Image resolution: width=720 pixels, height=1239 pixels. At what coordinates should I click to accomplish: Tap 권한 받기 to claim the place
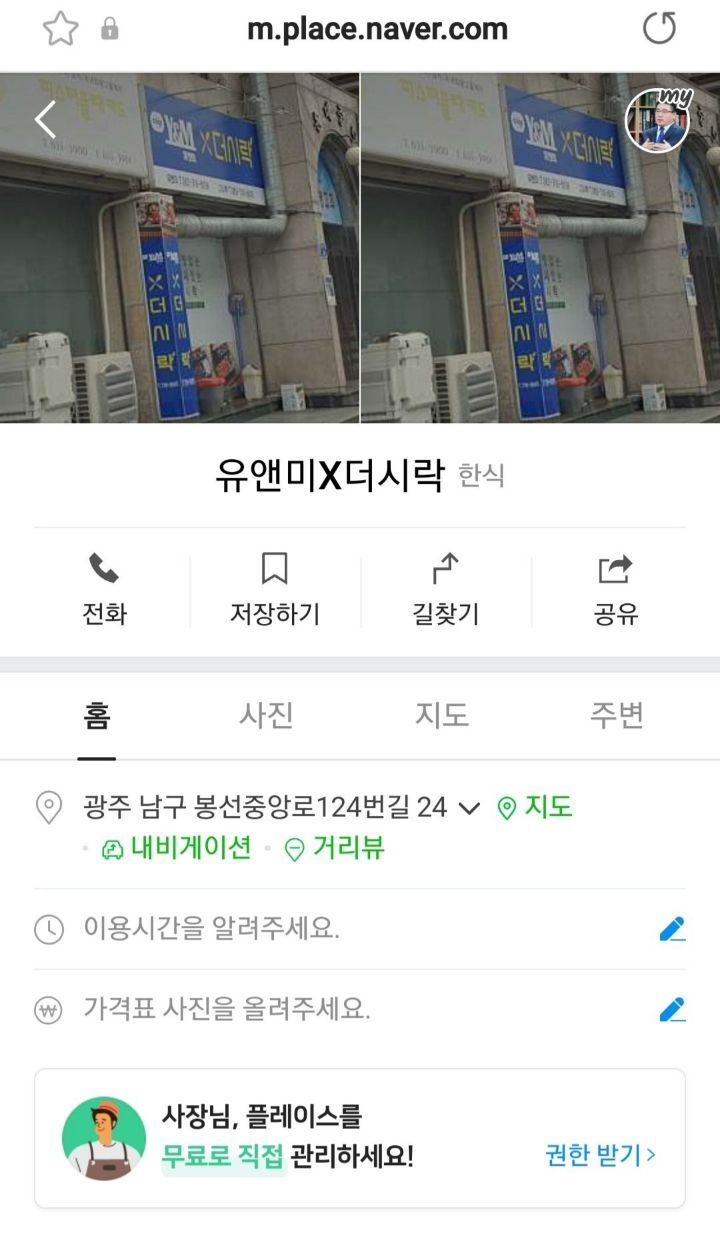[600, 1155]
